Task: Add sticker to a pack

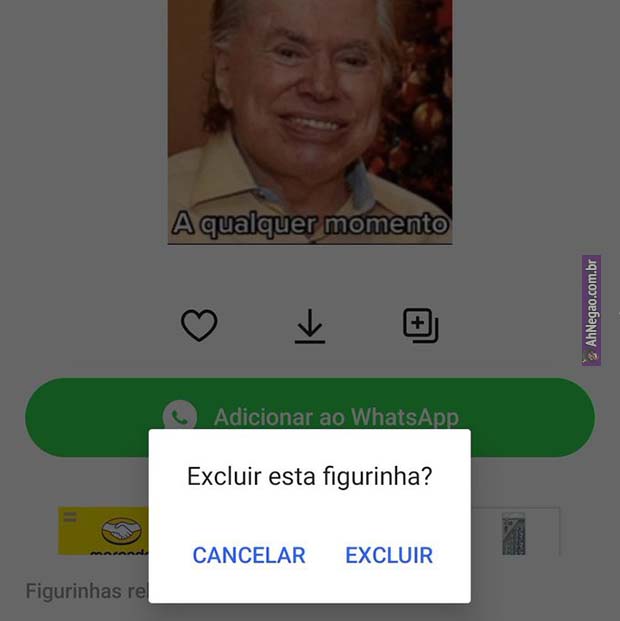Action: pos(420,326)
